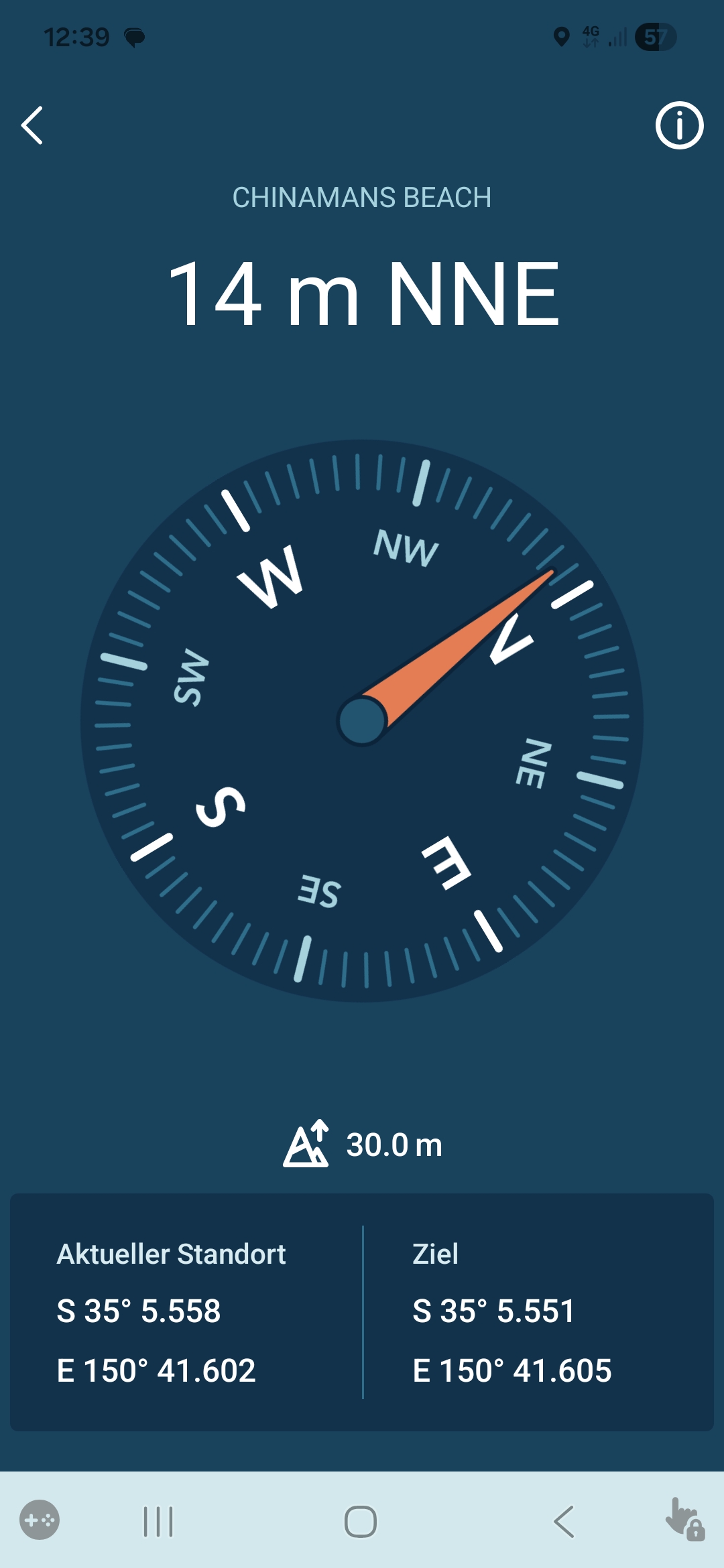
Task: Open the compass info icon
Action: (x=679, y=125)
